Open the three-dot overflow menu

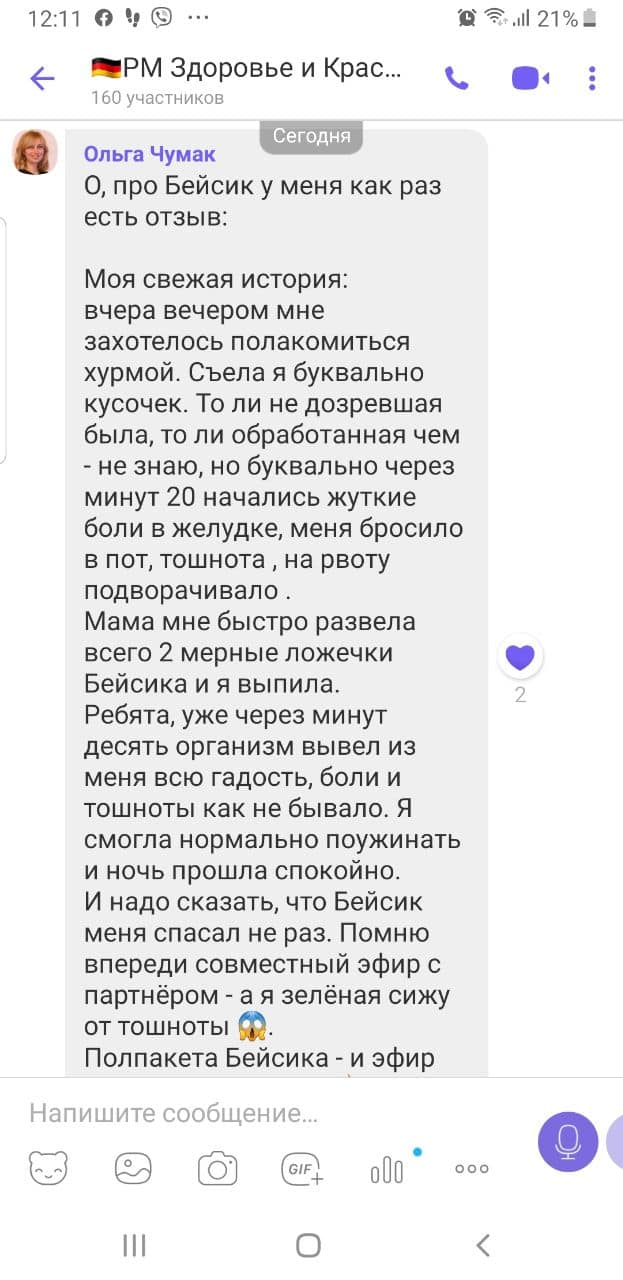coord(593,79)
